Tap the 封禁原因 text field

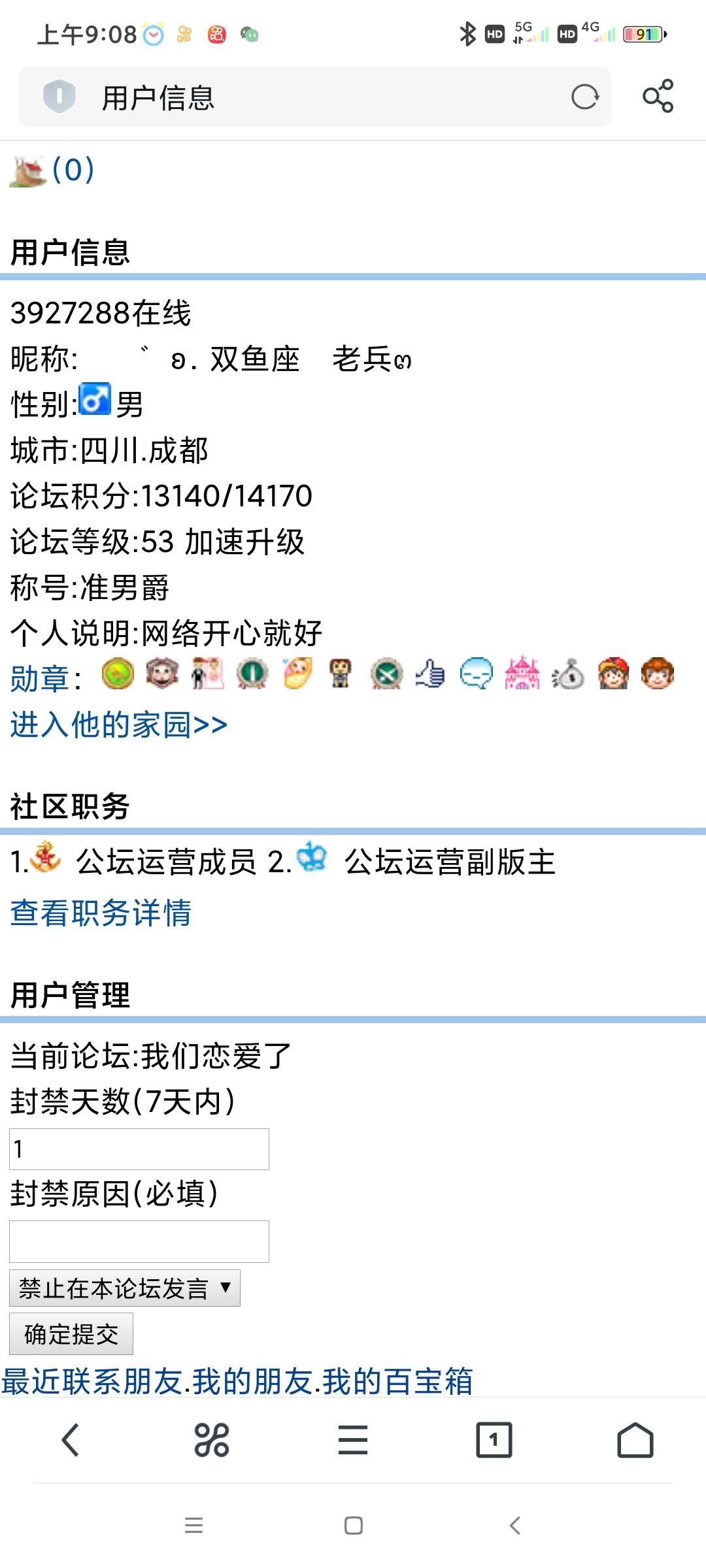coord(139,1241)
